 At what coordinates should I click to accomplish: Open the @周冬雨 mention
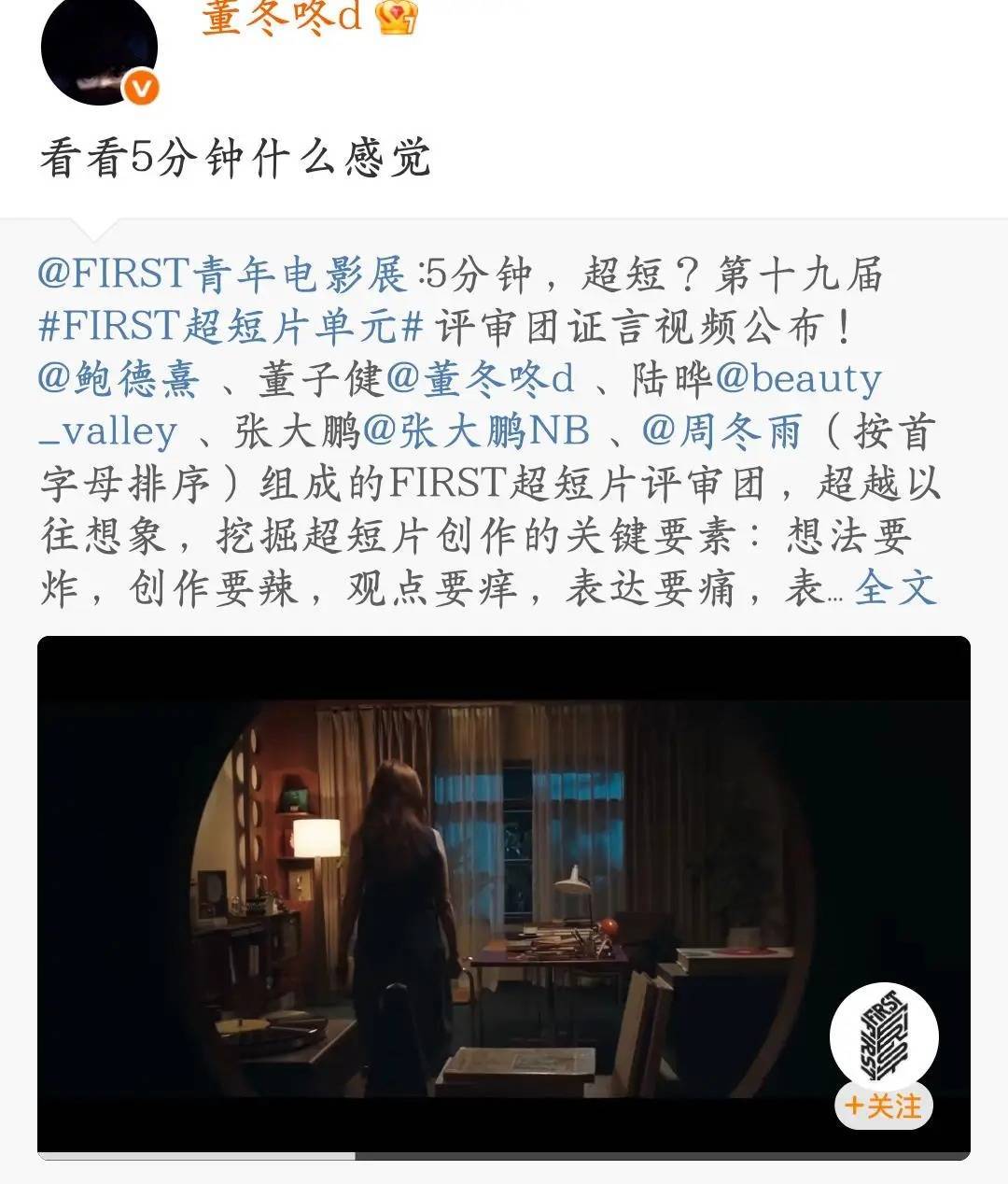pyautogui.click(x=721, y=430)
